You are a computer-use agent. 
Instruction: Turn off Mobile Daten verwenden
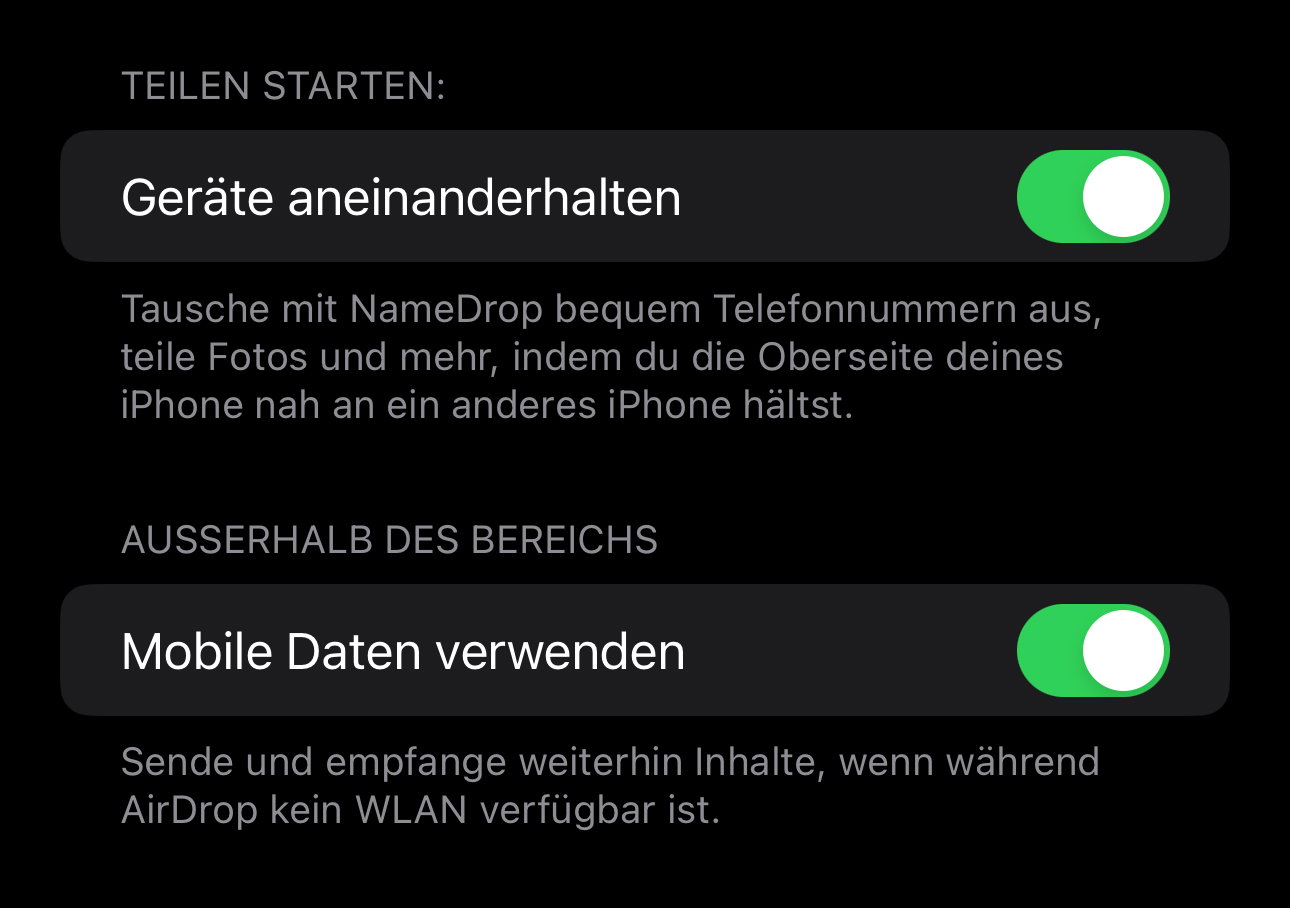tap(1093, 651)
